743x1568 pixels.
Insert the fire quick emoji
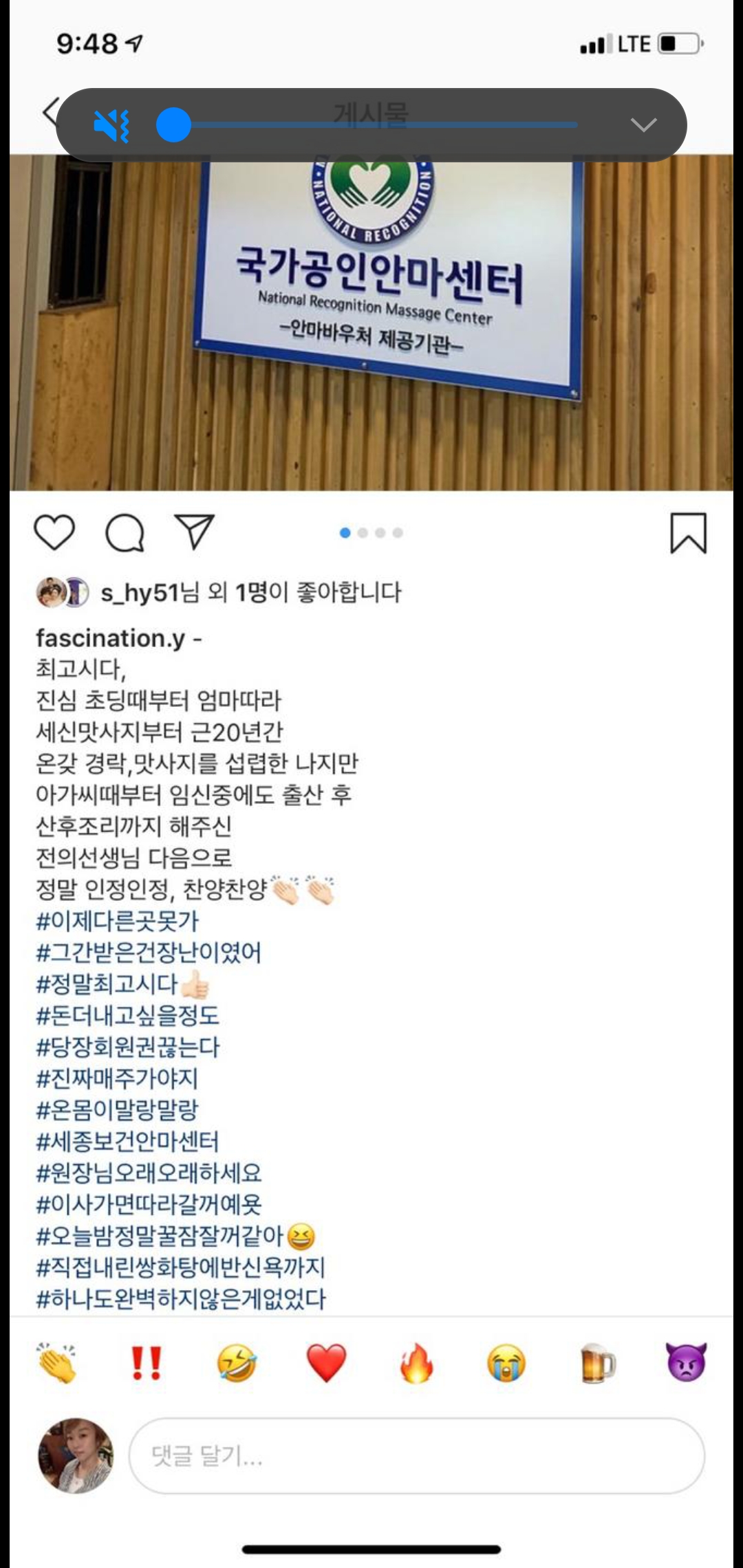[416, 1362]
